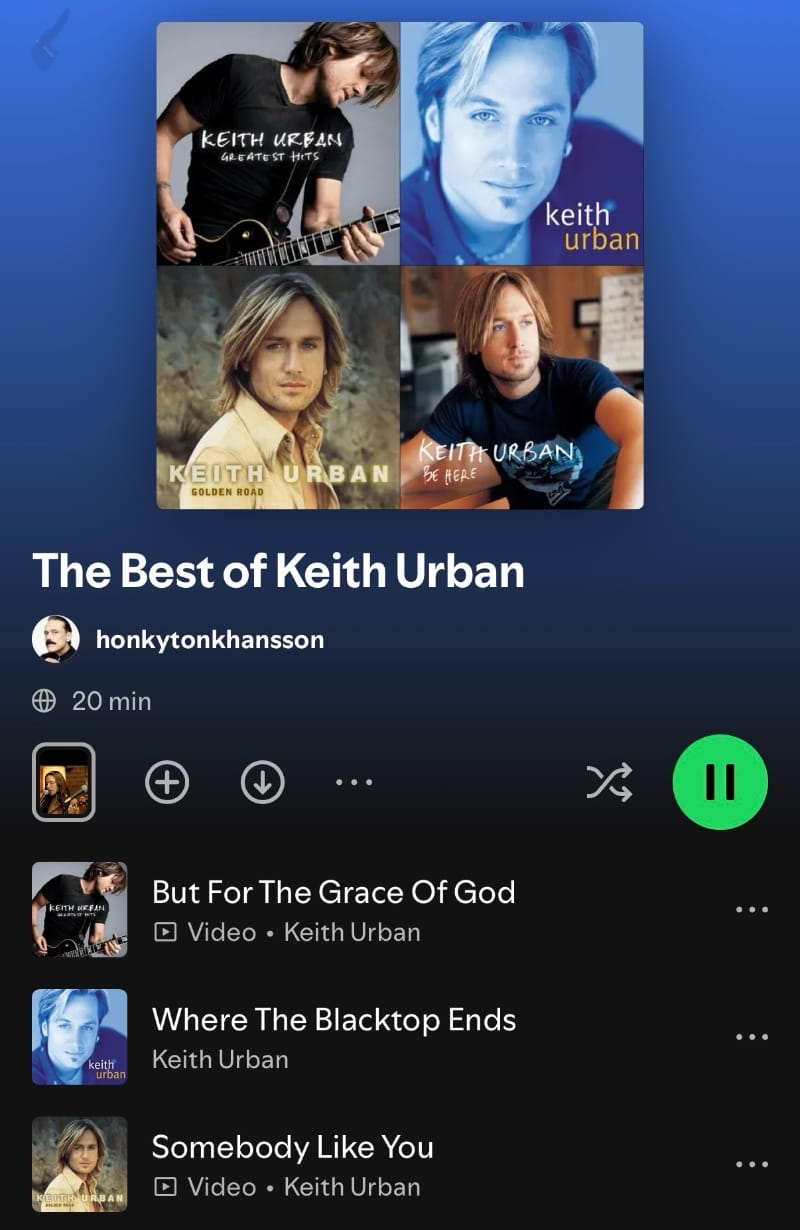
Task: Open honkytonkhansson's profile
Action: pos(209,639)
